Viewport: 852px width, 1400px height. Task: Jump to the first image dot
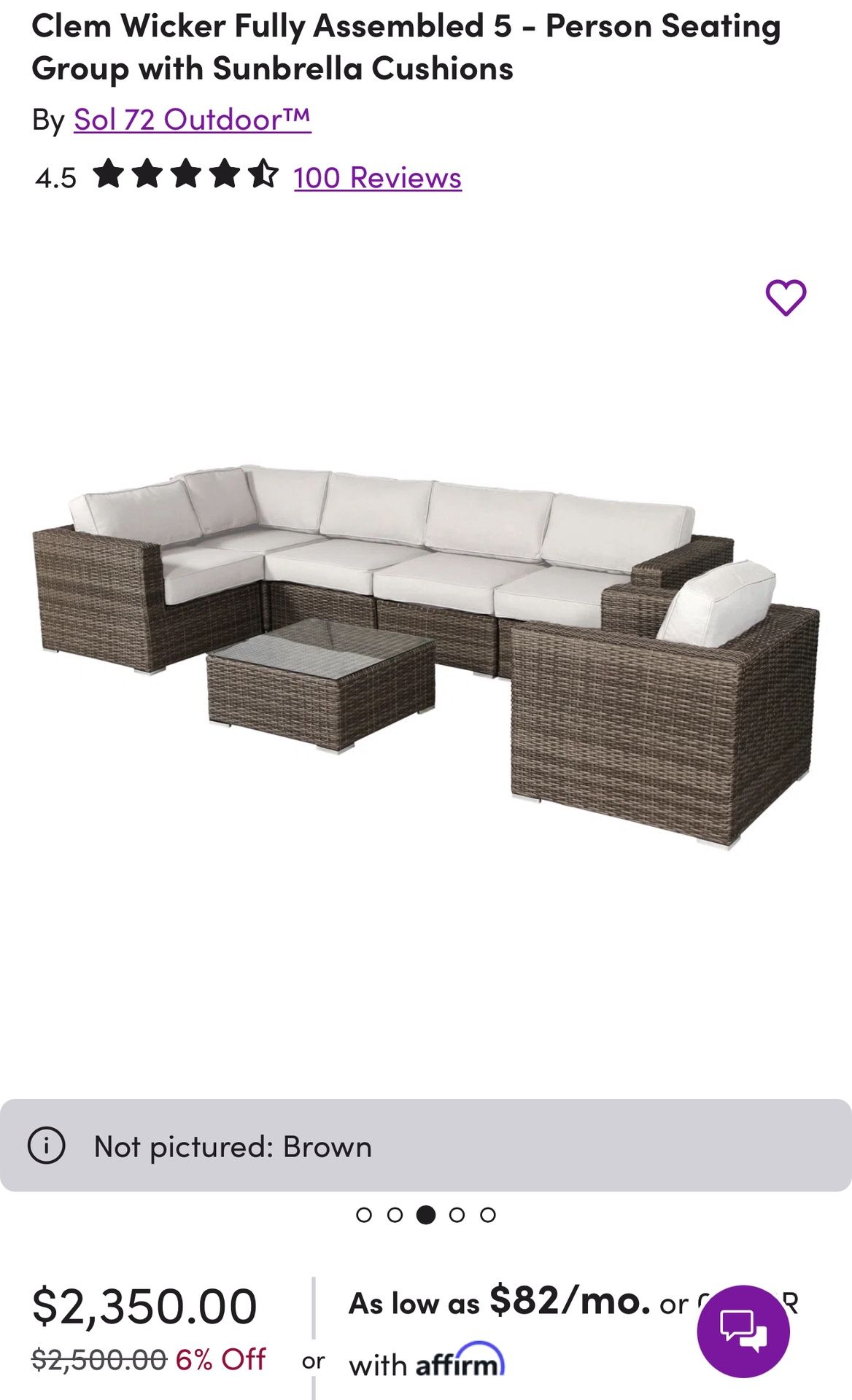pos(364,1215)
